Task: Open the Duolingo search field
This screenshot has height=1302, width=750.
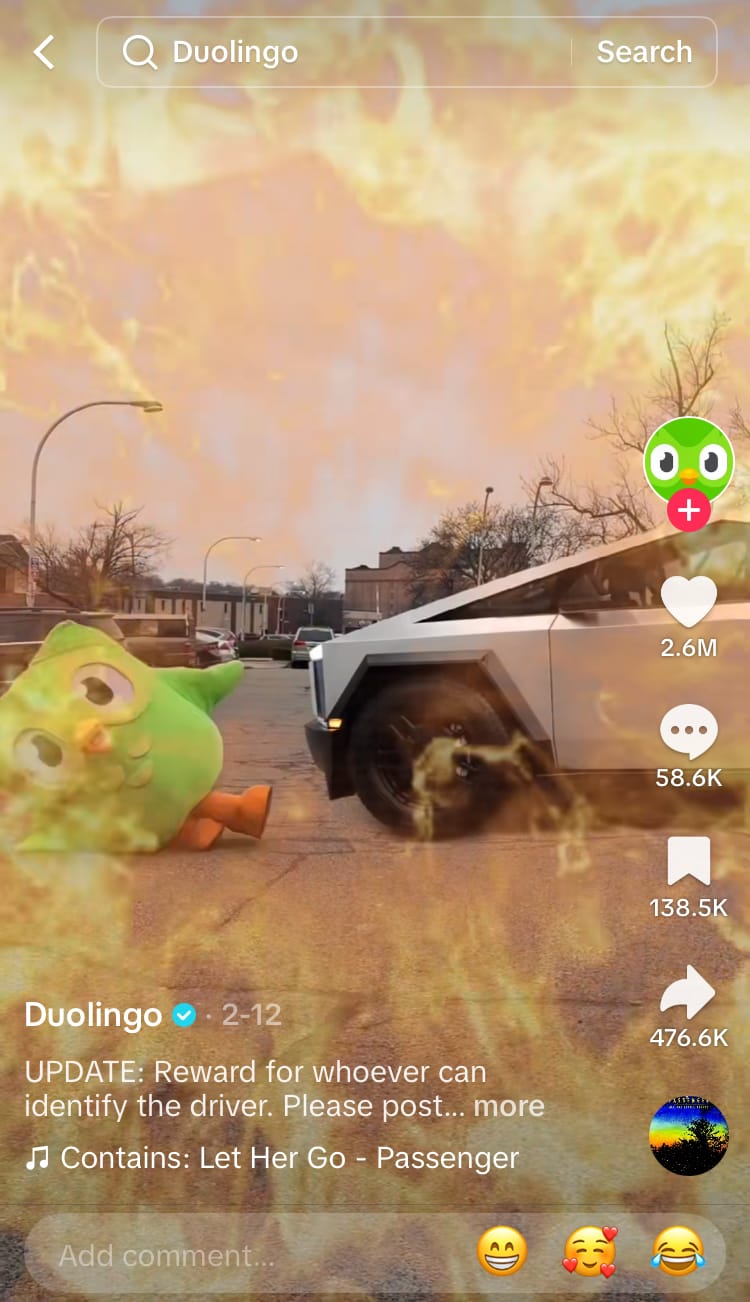Action: click(340, 52)
